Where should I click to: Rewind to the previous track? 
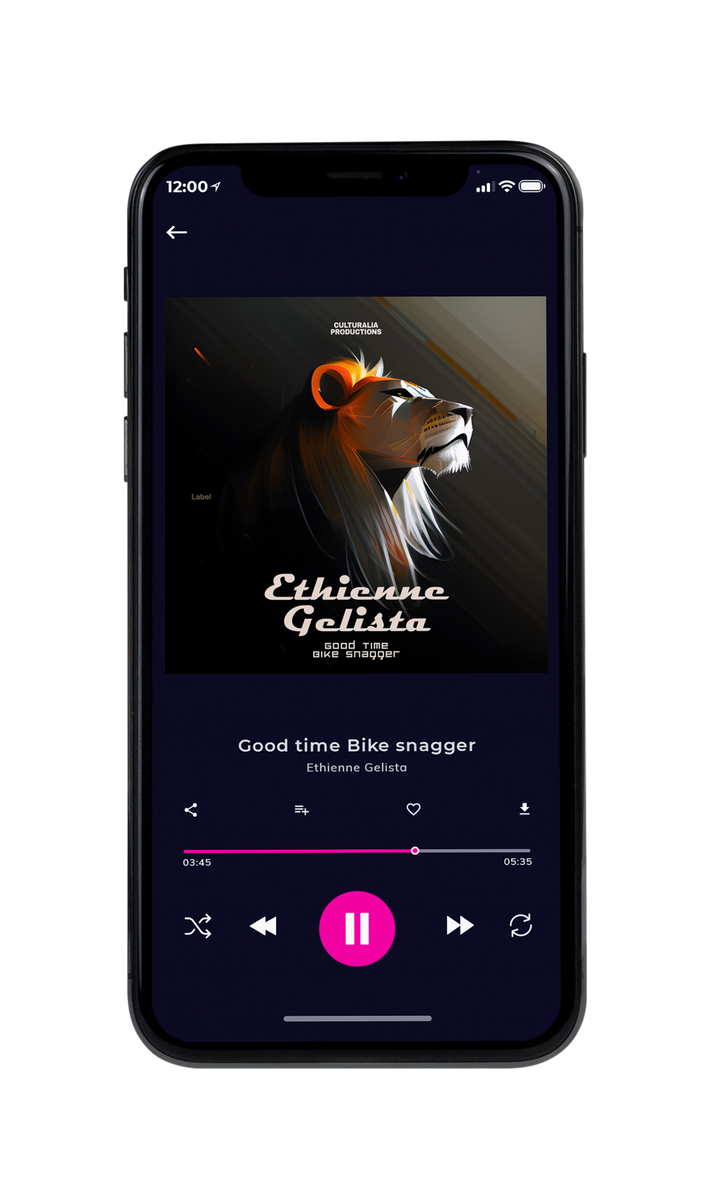tap(263, 926)
